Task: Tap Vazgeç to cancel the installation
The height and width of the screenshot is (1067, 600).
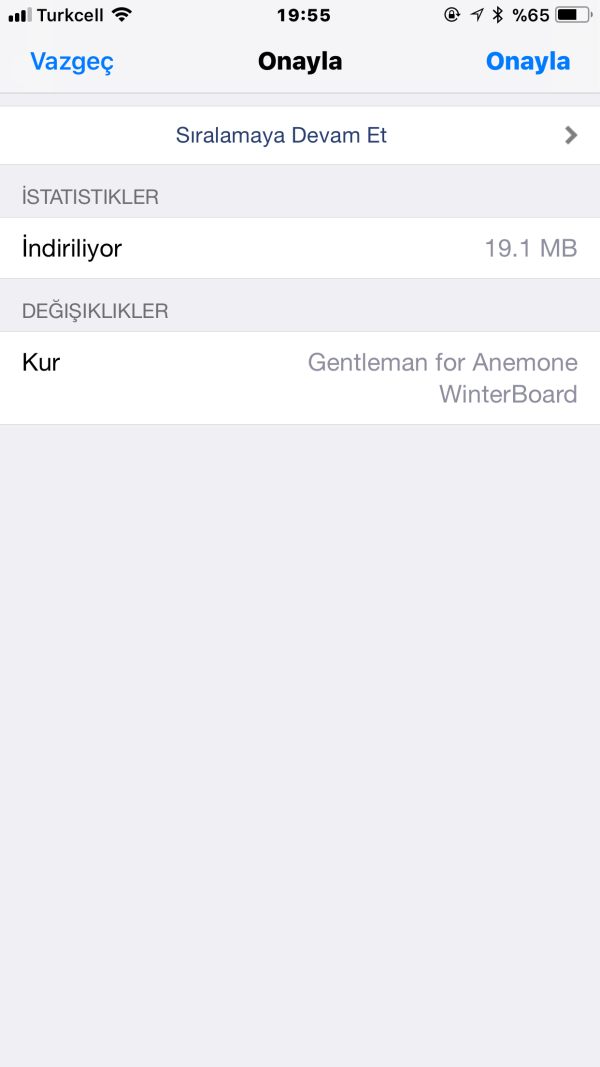Action: 72,62
